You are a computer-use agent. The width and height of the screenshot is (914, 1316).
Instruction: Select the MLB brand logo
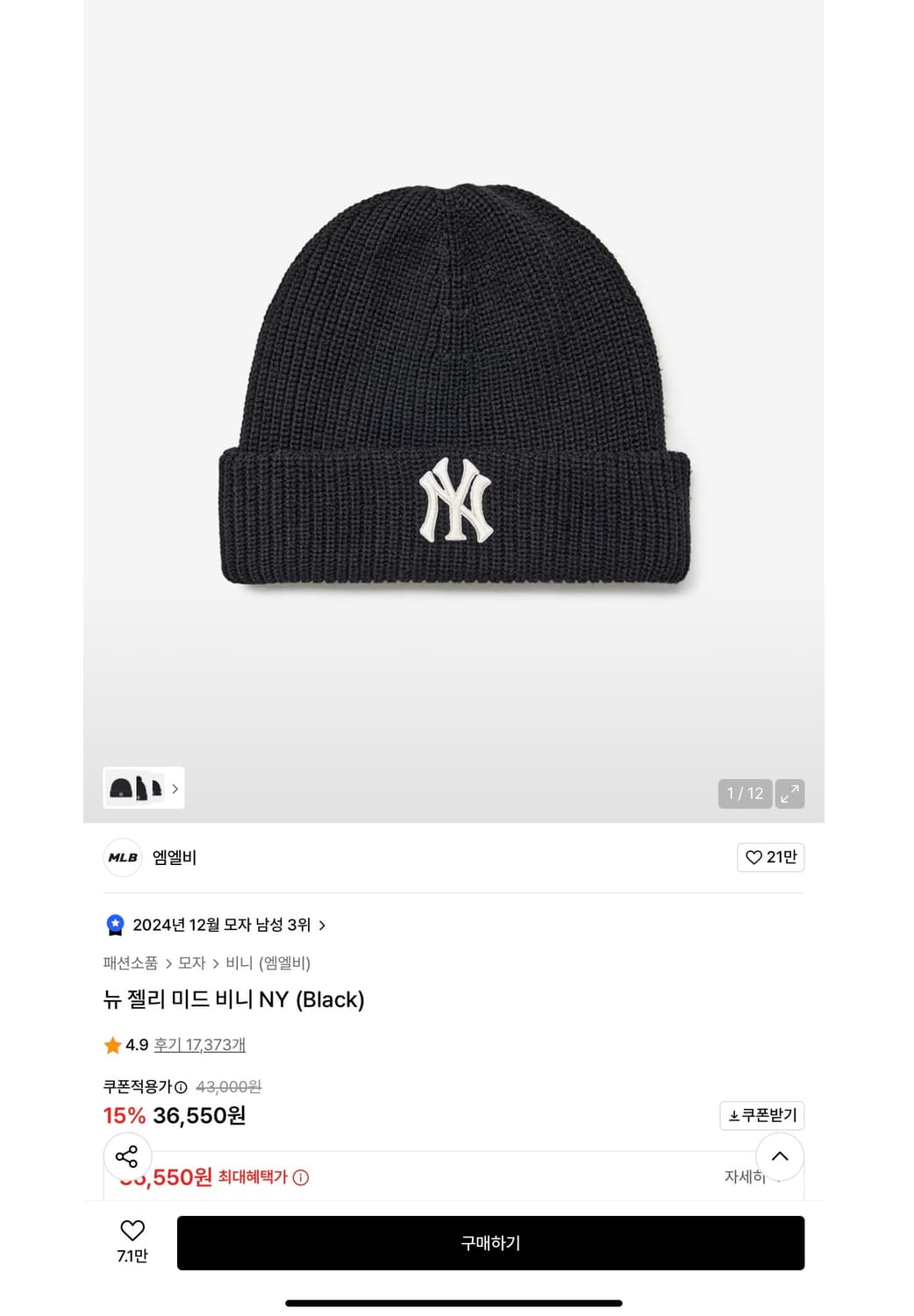click(x=123, y=857)
